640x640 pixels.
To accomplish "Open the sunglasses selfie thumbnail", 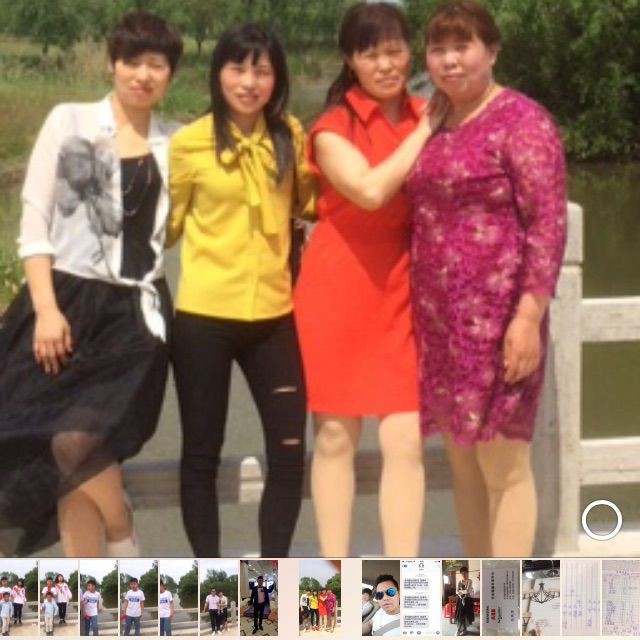I will click(381, 598).
